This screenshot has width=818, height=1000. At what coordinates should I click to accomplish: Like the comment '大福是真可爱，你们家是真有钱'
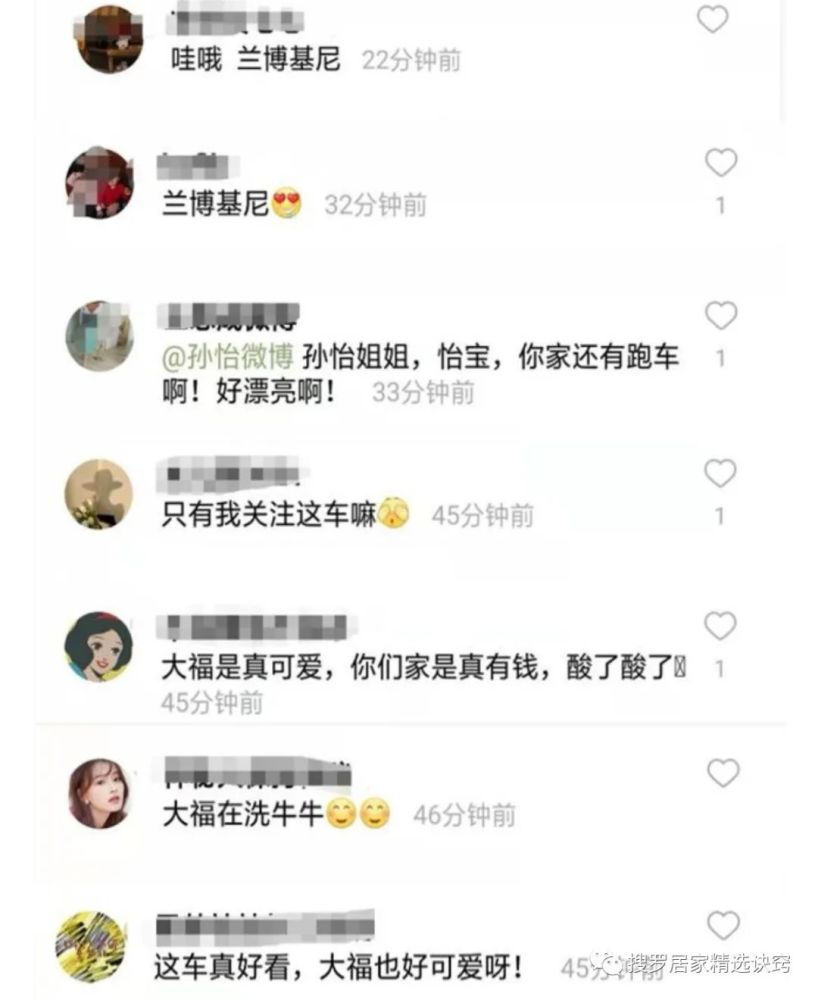click(x=720, y=626)
